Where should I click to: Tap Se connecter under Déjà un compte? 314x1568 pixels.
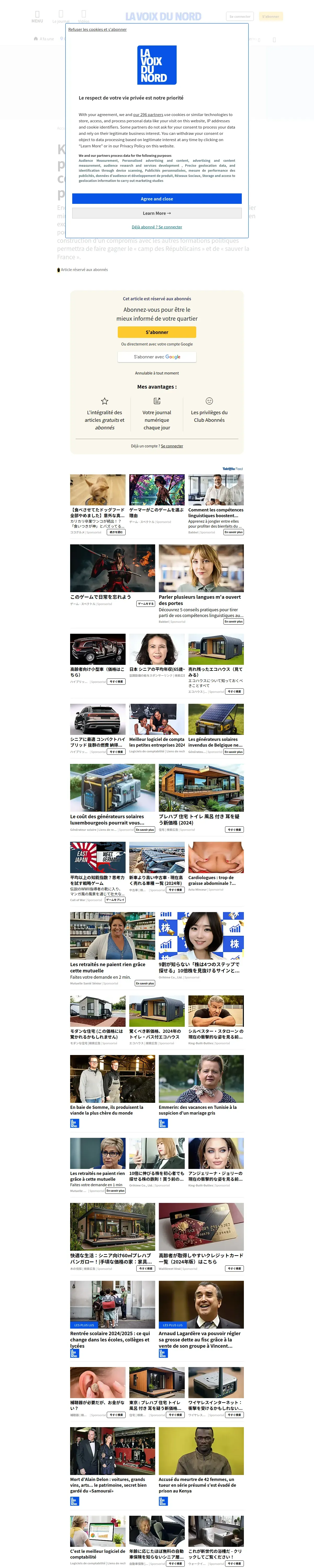(x=172, y=446)
